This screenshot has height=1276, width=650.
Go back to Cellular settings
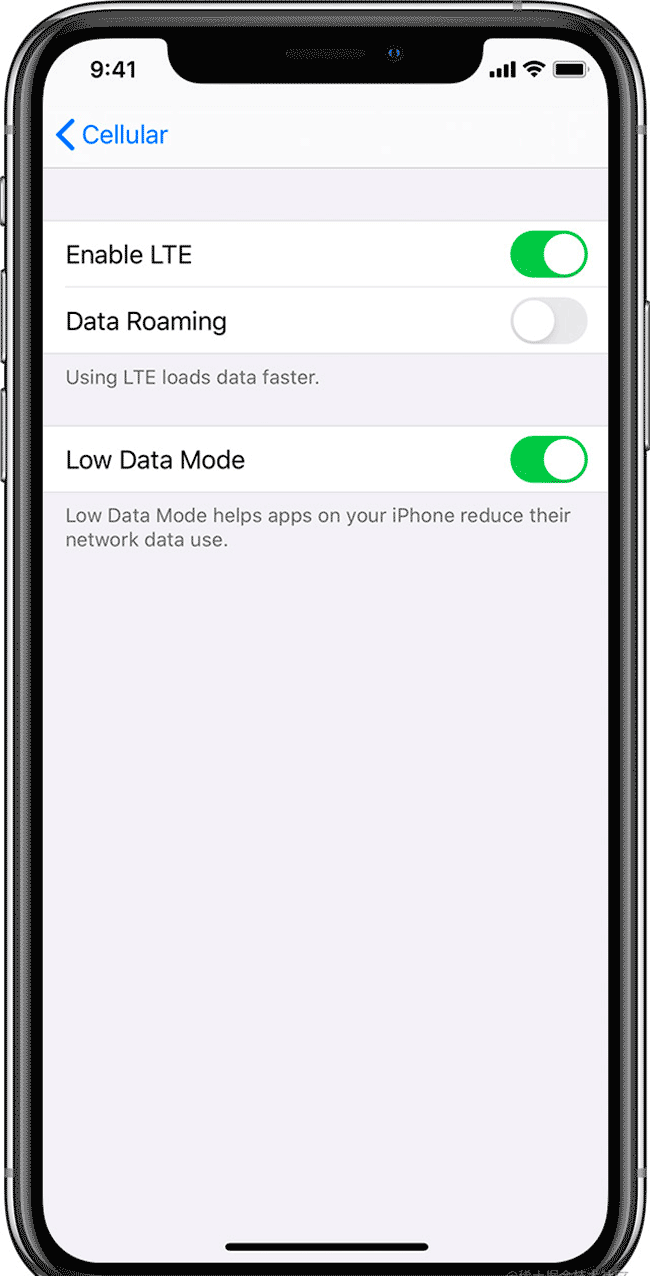(111, 135)
